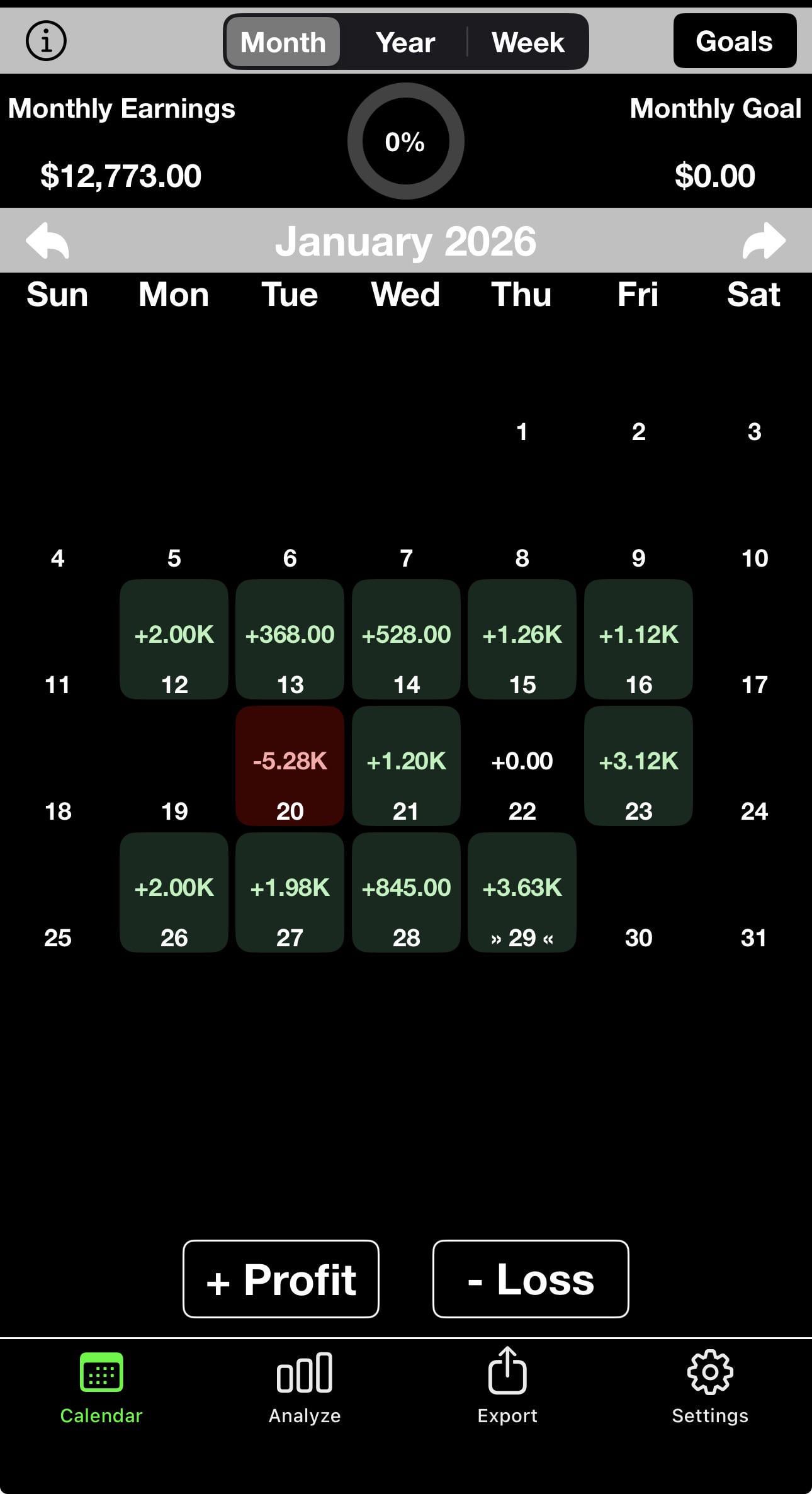Image resolution: width=812 pixels, height=1494 pixels.
Task: Add a loss entry
Action: click(x=530, y=1279)
